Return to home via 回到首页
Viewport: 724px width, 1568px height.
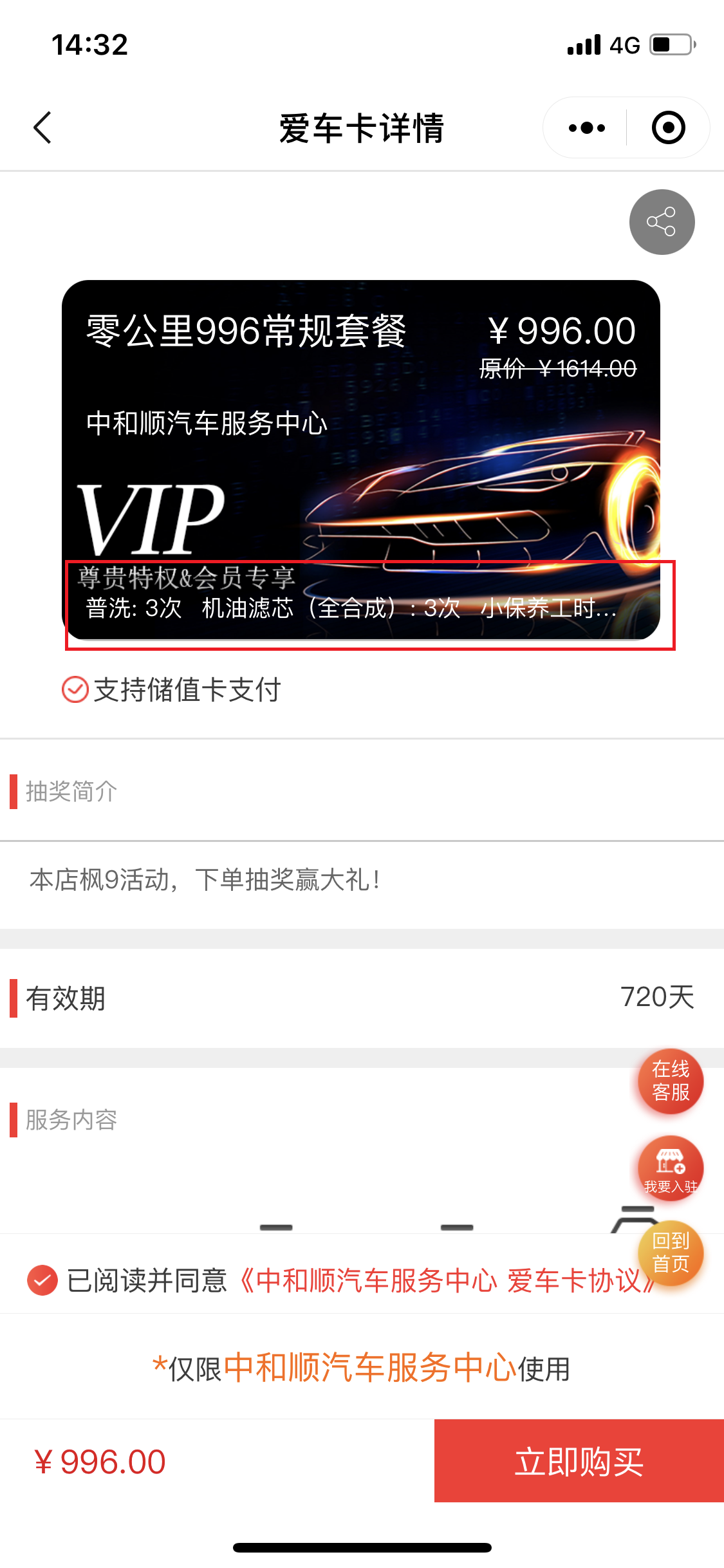pyautogui.click(x=670, y=1253)
